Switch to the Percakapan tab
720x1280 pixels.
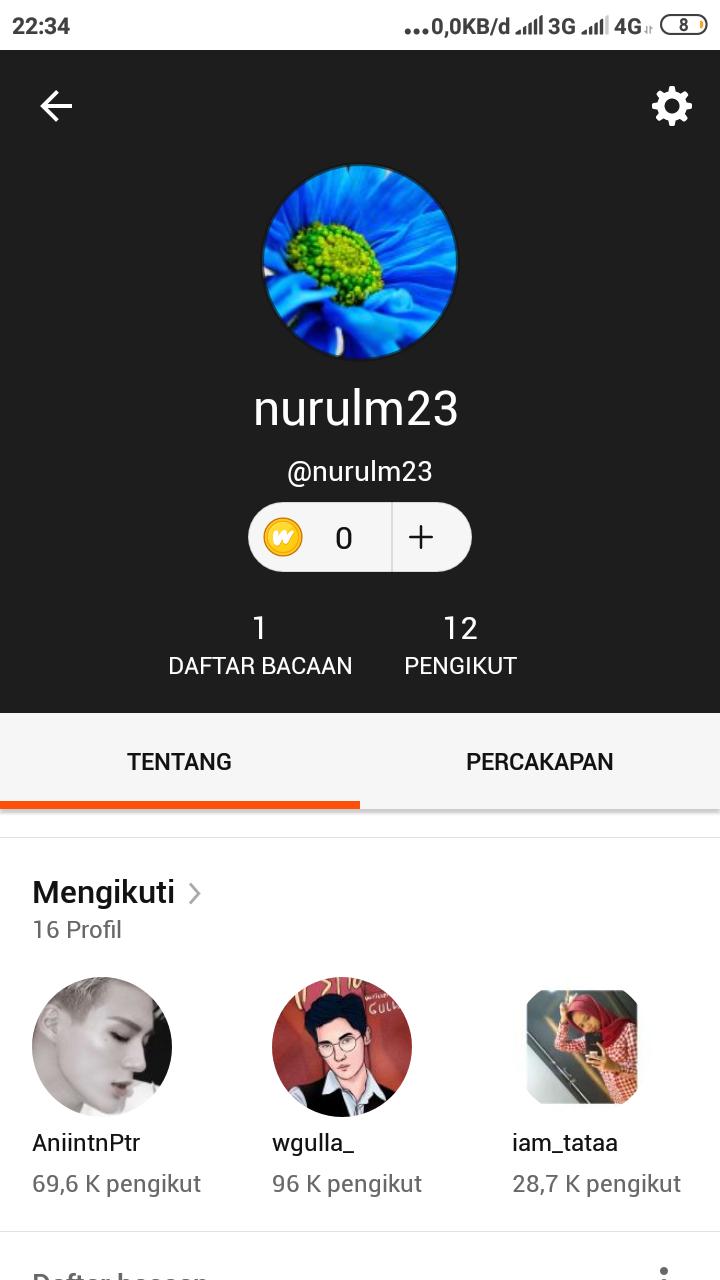click(540, 762)
